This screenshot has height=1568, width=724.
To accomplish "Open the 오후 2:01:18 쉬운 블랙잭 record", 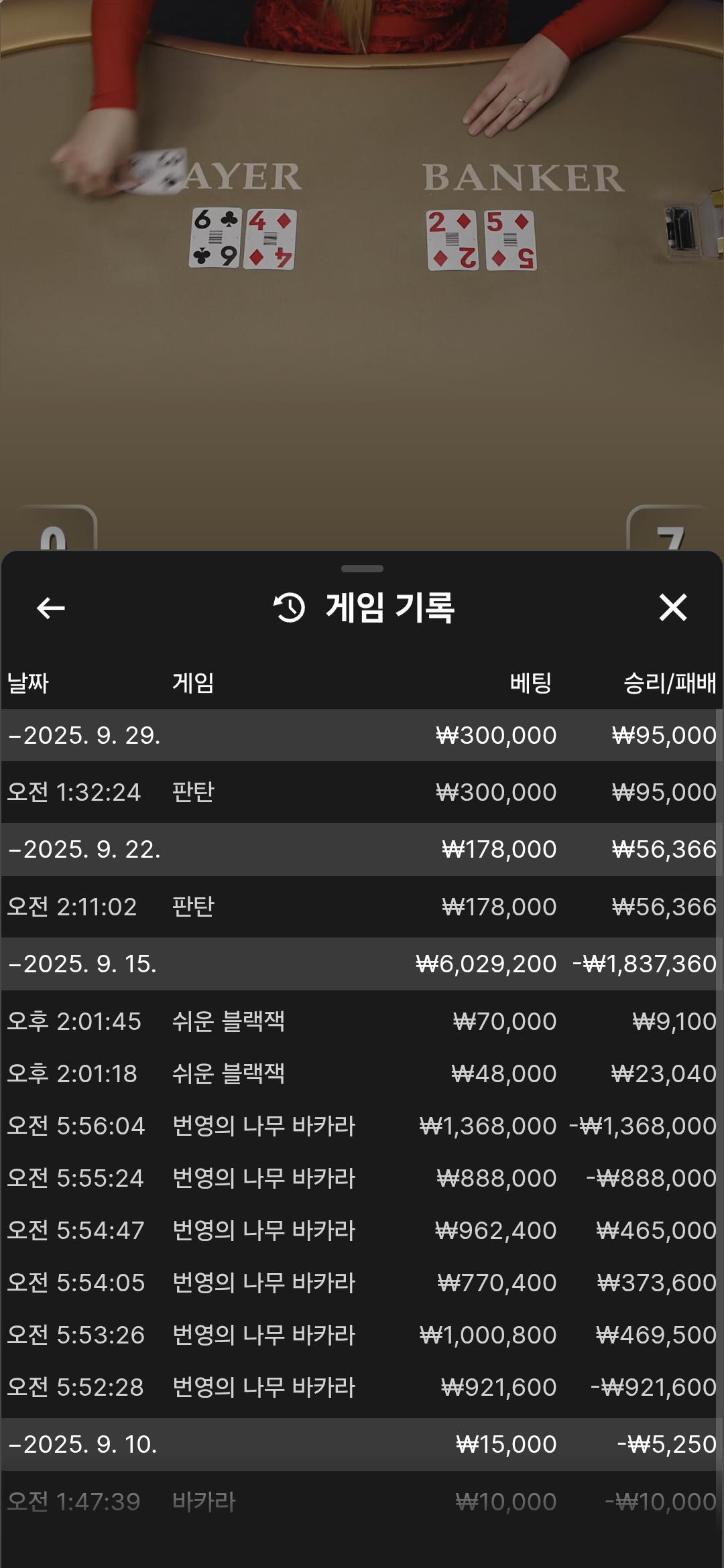I will pyautogui.click(x=362, y=1073).
